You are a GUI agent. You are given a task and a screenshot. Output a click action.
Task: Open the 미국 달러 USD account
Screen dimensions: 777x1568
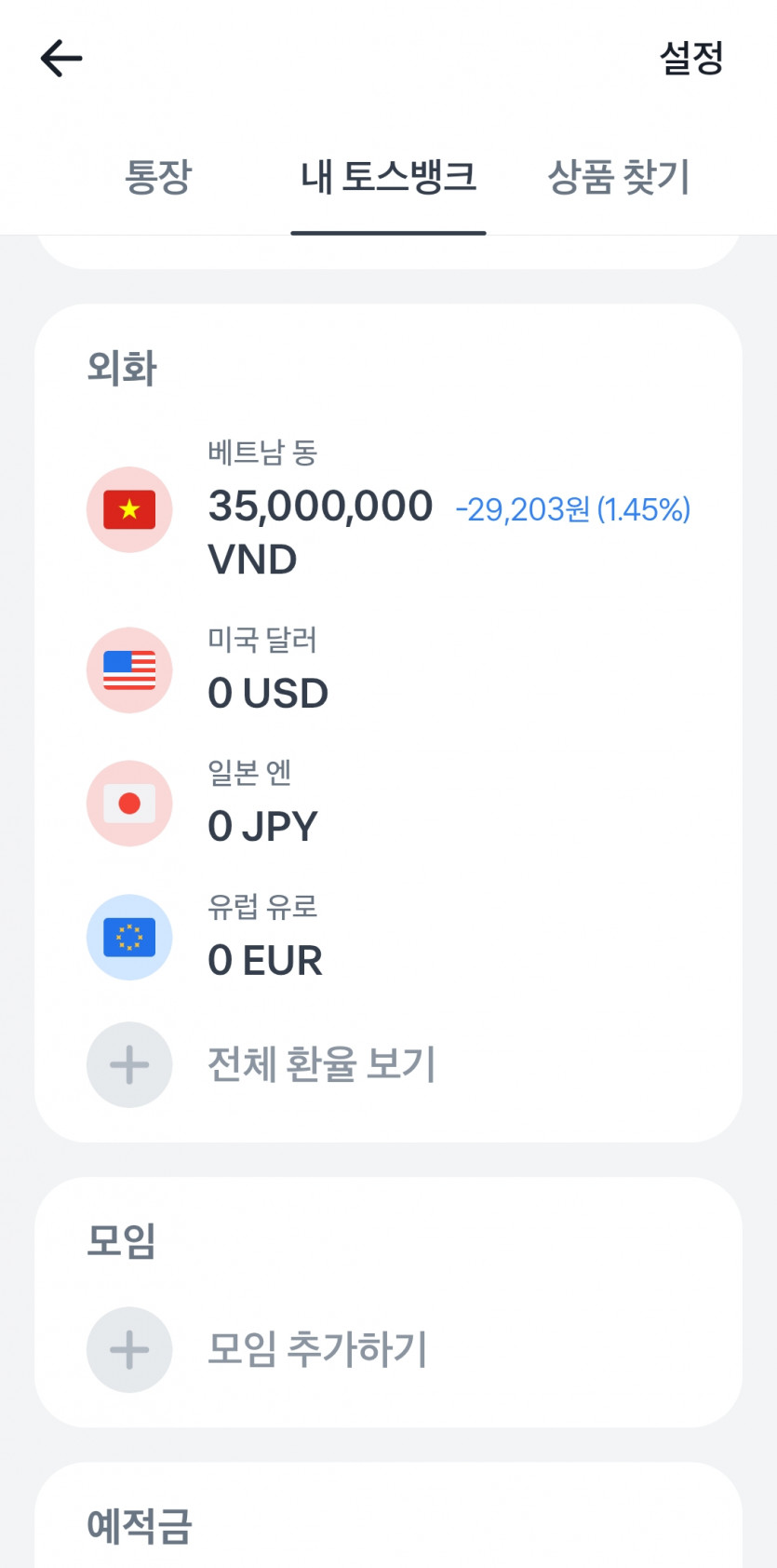pyautogui.click(x=388, y=669)
